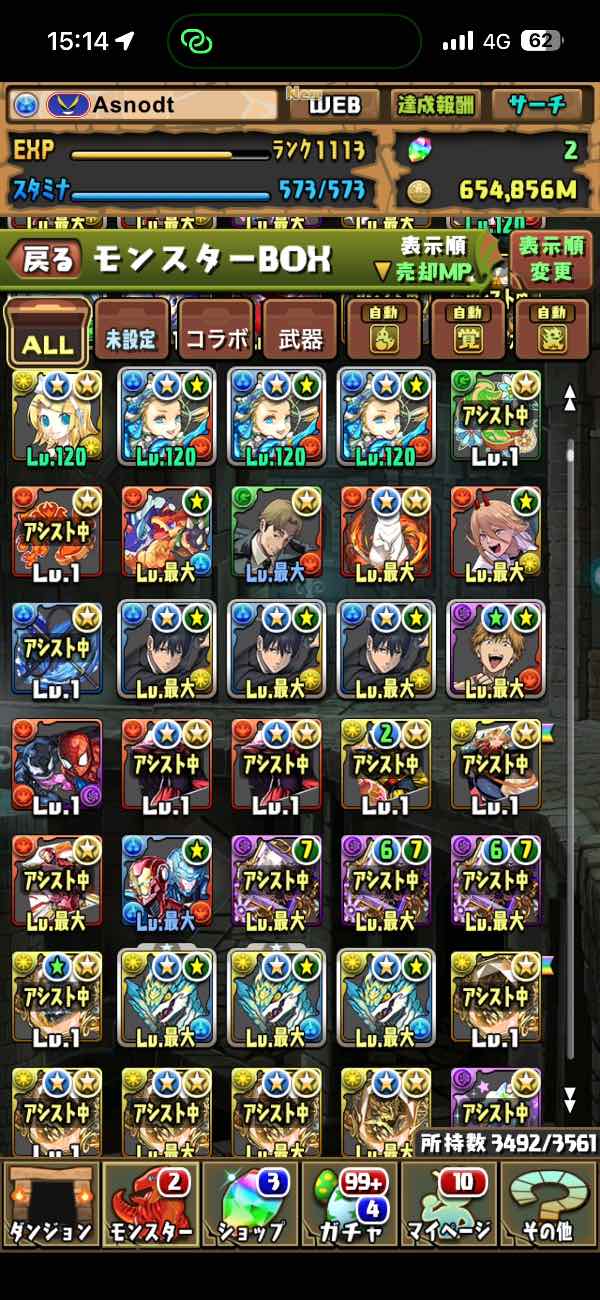Open the モンスター bottom tab
Screen dimensions: 600x1300
click(x=150, y=1203)
